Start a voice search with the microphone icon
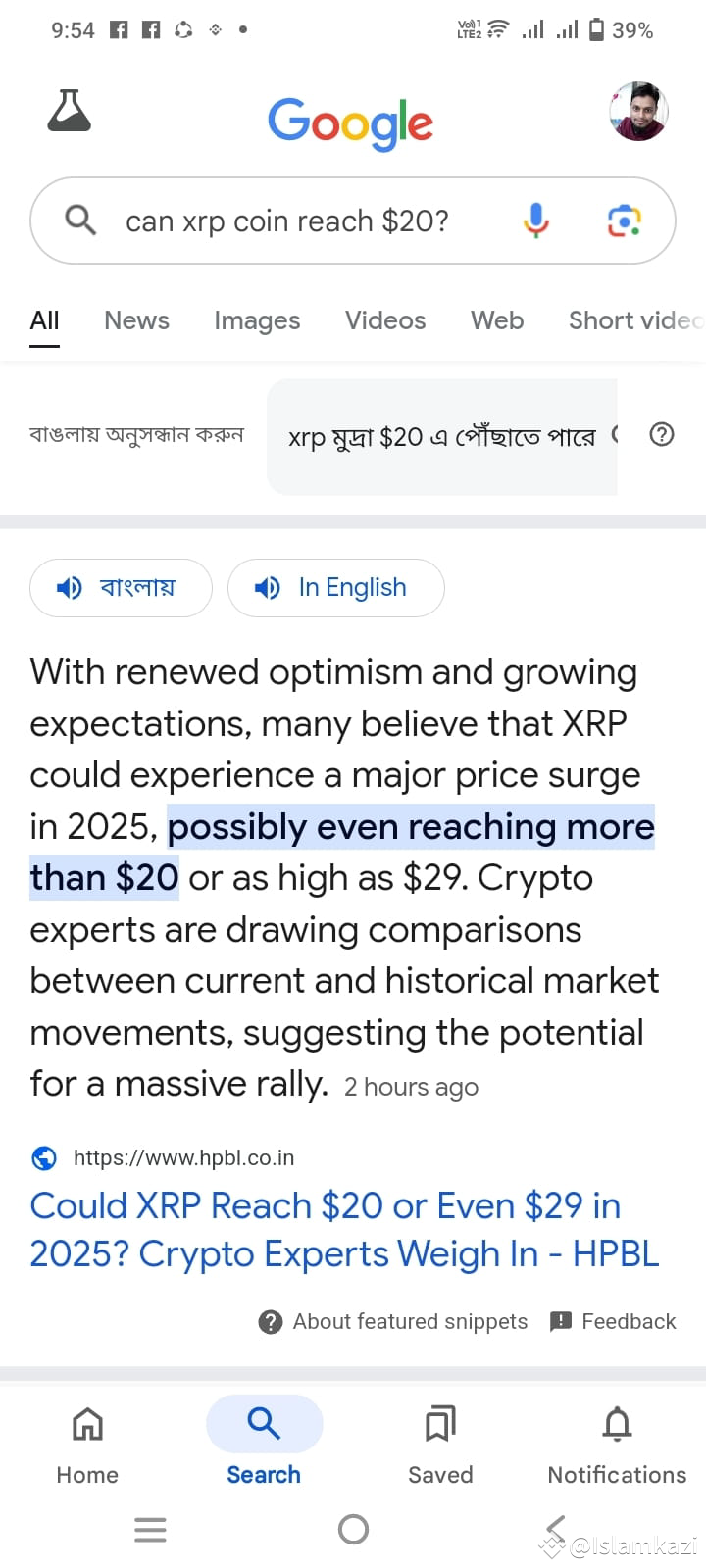The width and height of the screenshot is (706, 1568). [x=535, y=221]
